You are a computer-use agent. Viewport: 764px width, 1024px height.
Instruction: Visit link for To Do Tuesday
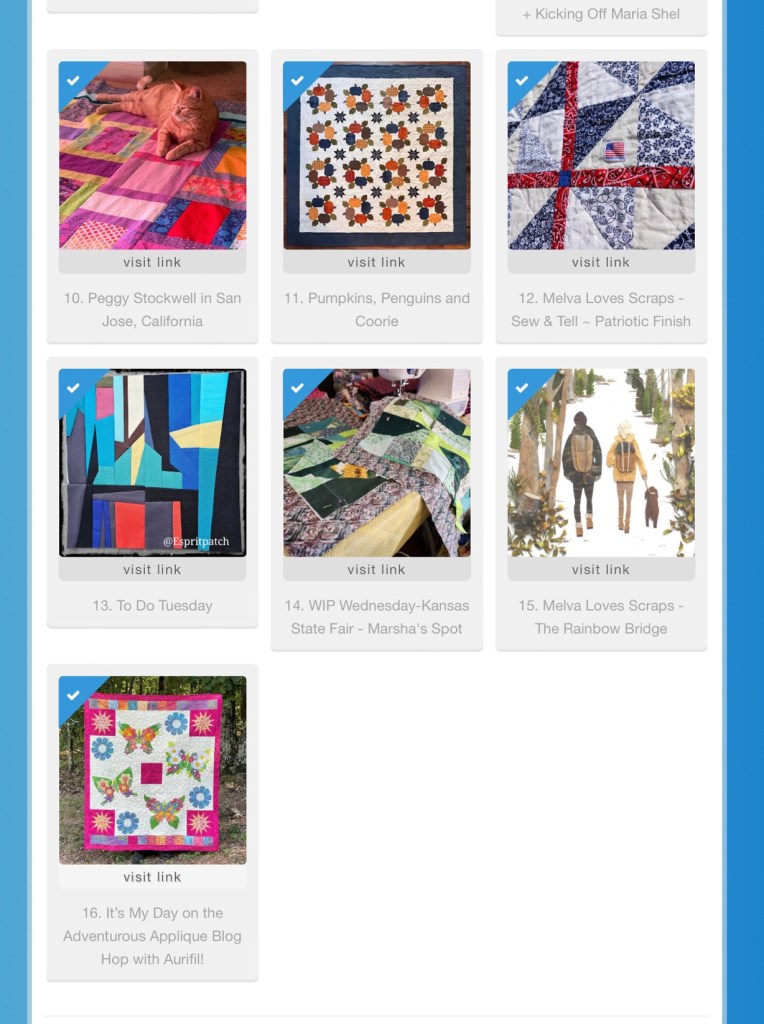click(152, 569)
